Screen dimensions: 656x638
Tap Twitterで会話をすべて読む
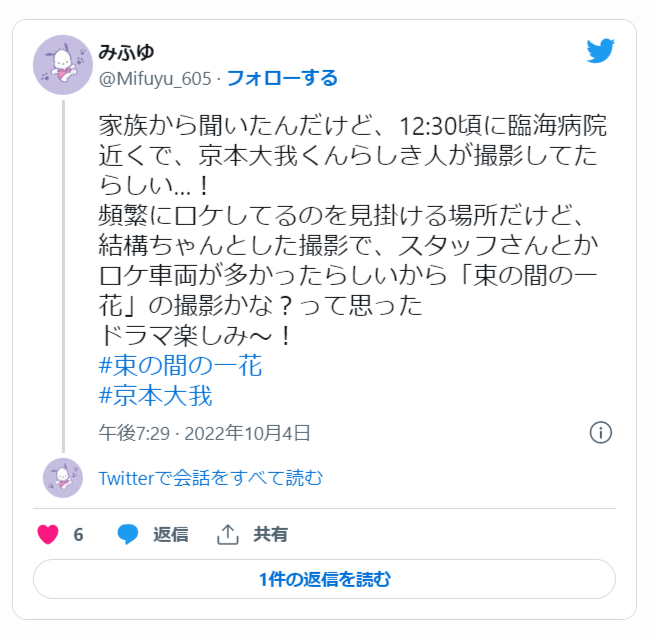(210, 478)
